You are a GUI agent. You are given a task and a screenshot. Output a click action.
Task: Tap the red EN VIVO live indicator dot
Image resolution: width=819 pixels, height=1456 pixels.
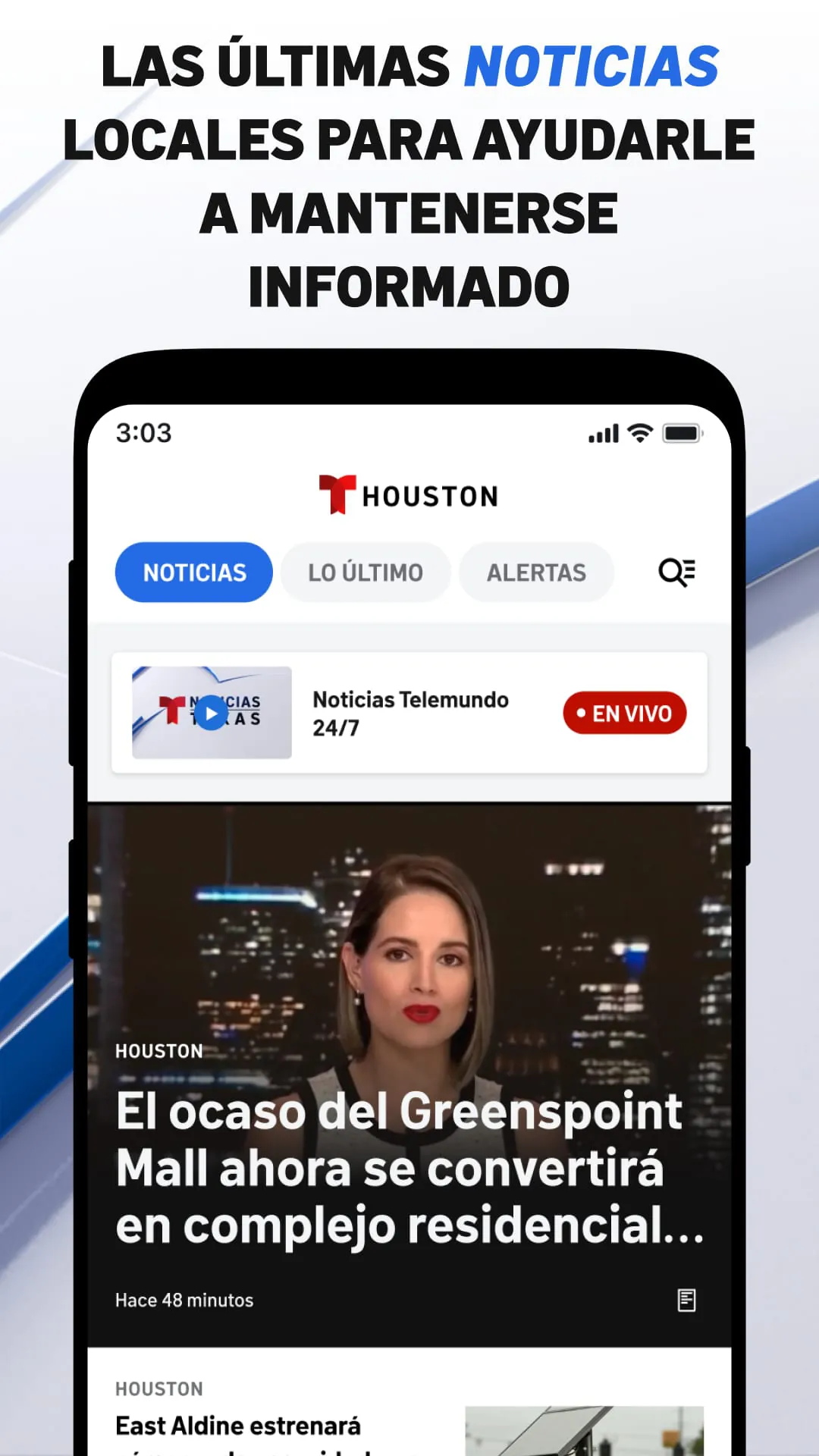pyautogui.click(x=579, y=713)
